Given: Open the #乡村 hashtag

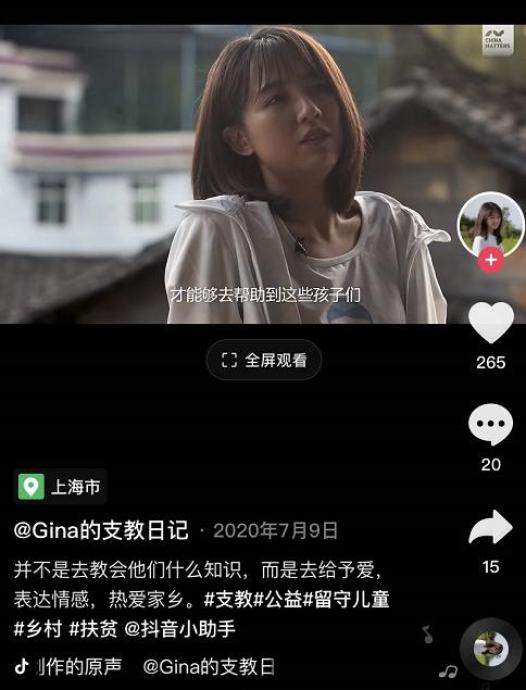Looking at the screenshot, I should 37,629.
